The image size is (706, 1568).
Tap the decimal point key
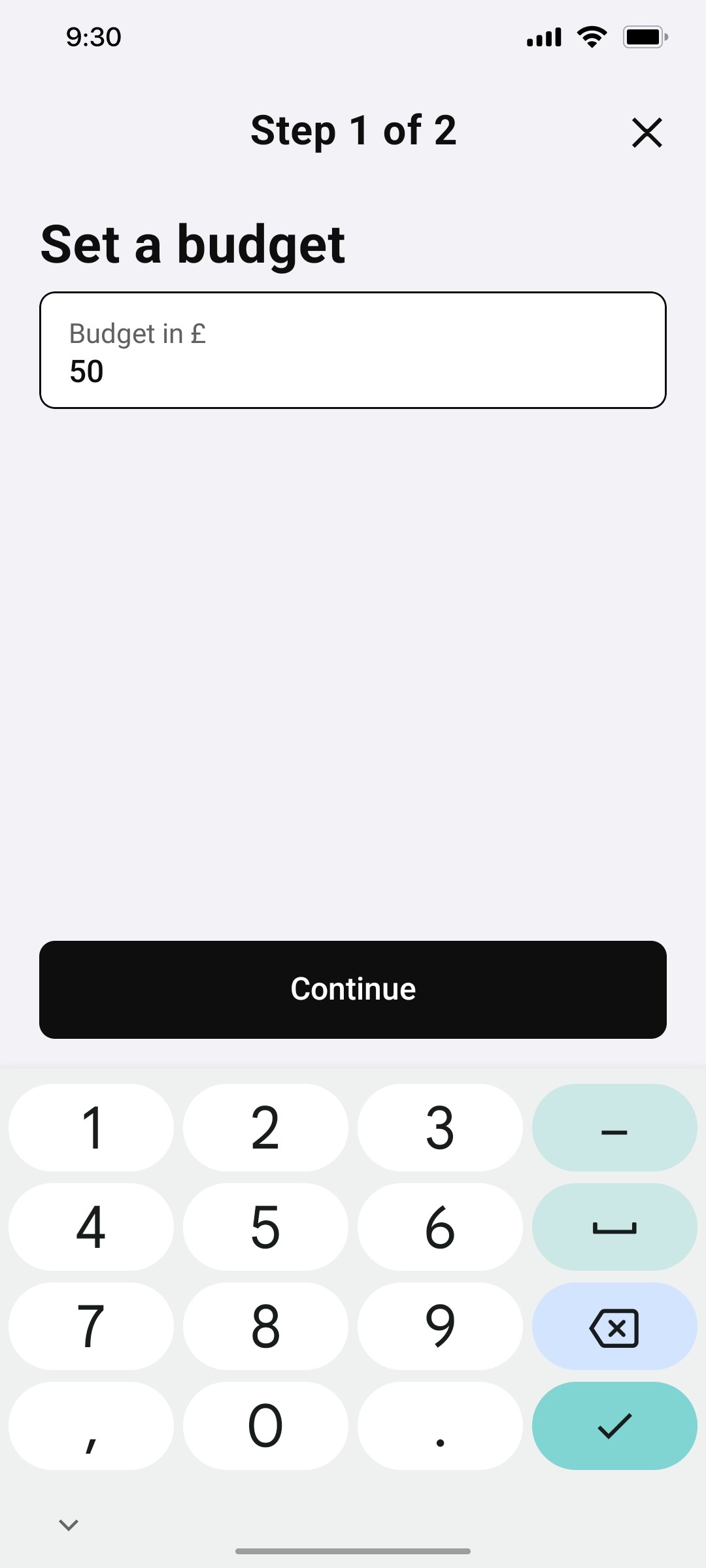pos(440,1426)
